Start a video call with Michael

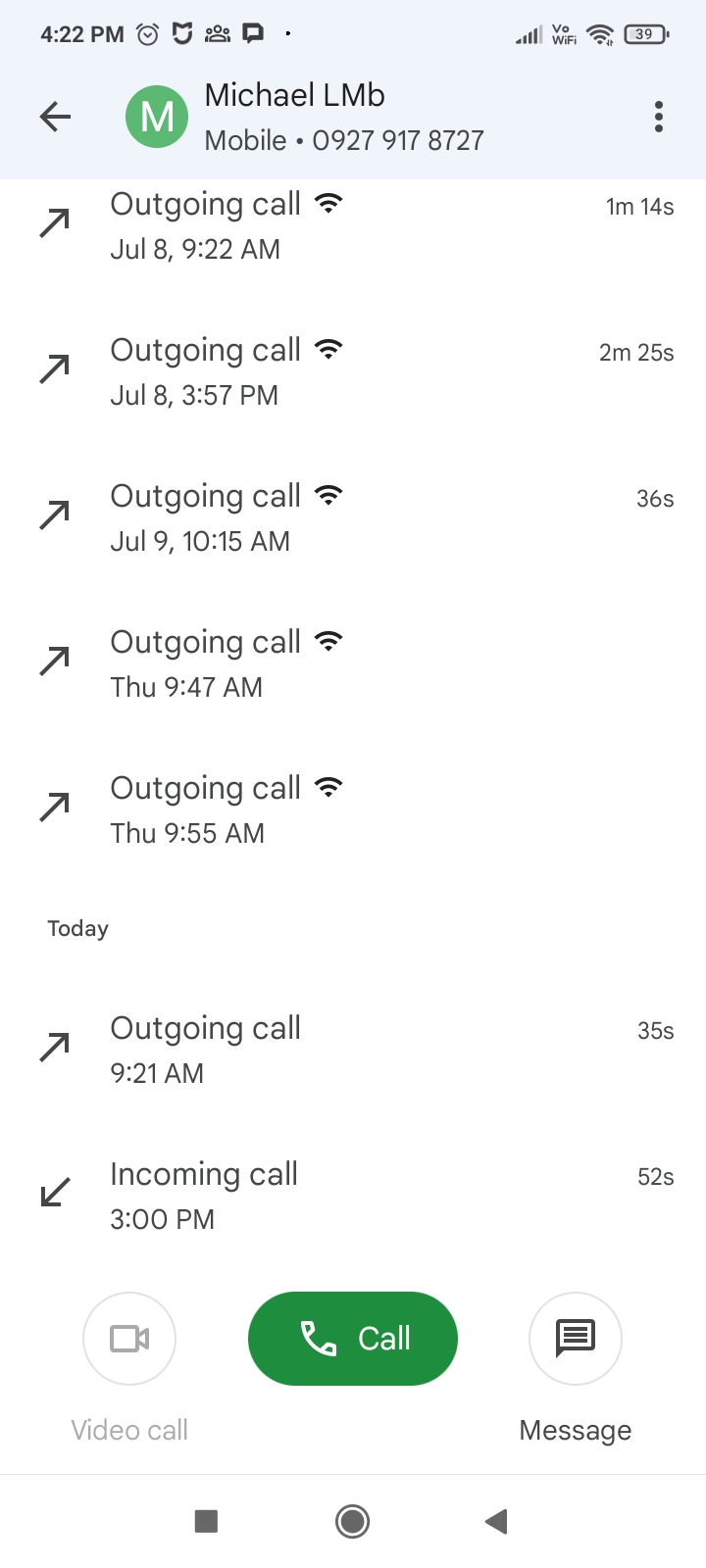(129, 1339)
